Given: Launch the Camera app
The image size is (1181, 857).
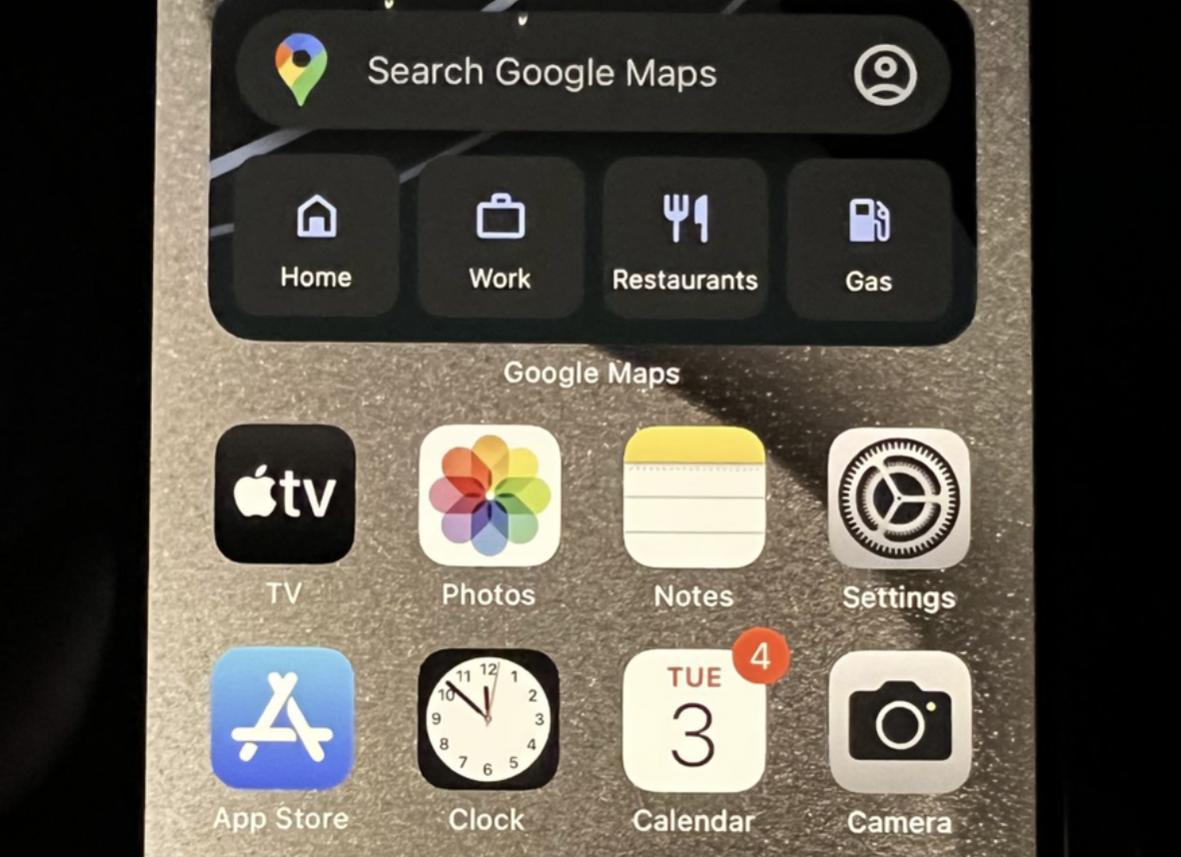Looking at the screenshot, I should click(900, 721).
